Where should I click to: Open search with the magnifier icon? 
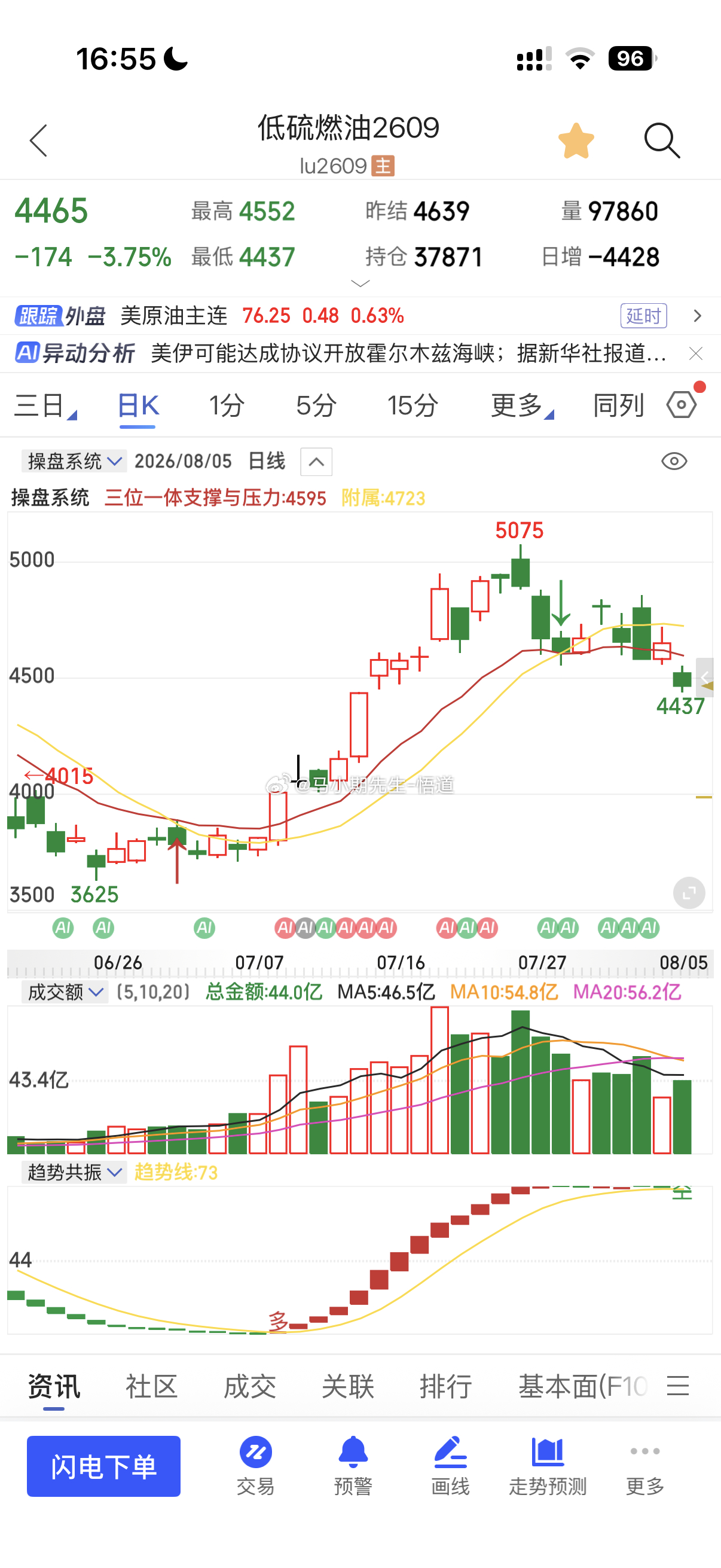(662, 141)
